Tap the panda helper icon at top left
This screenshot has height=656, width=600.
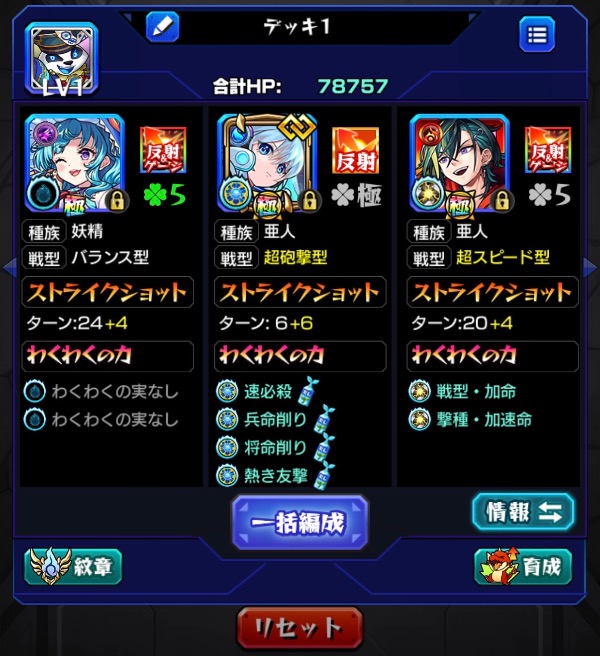[x=62, y=54]
